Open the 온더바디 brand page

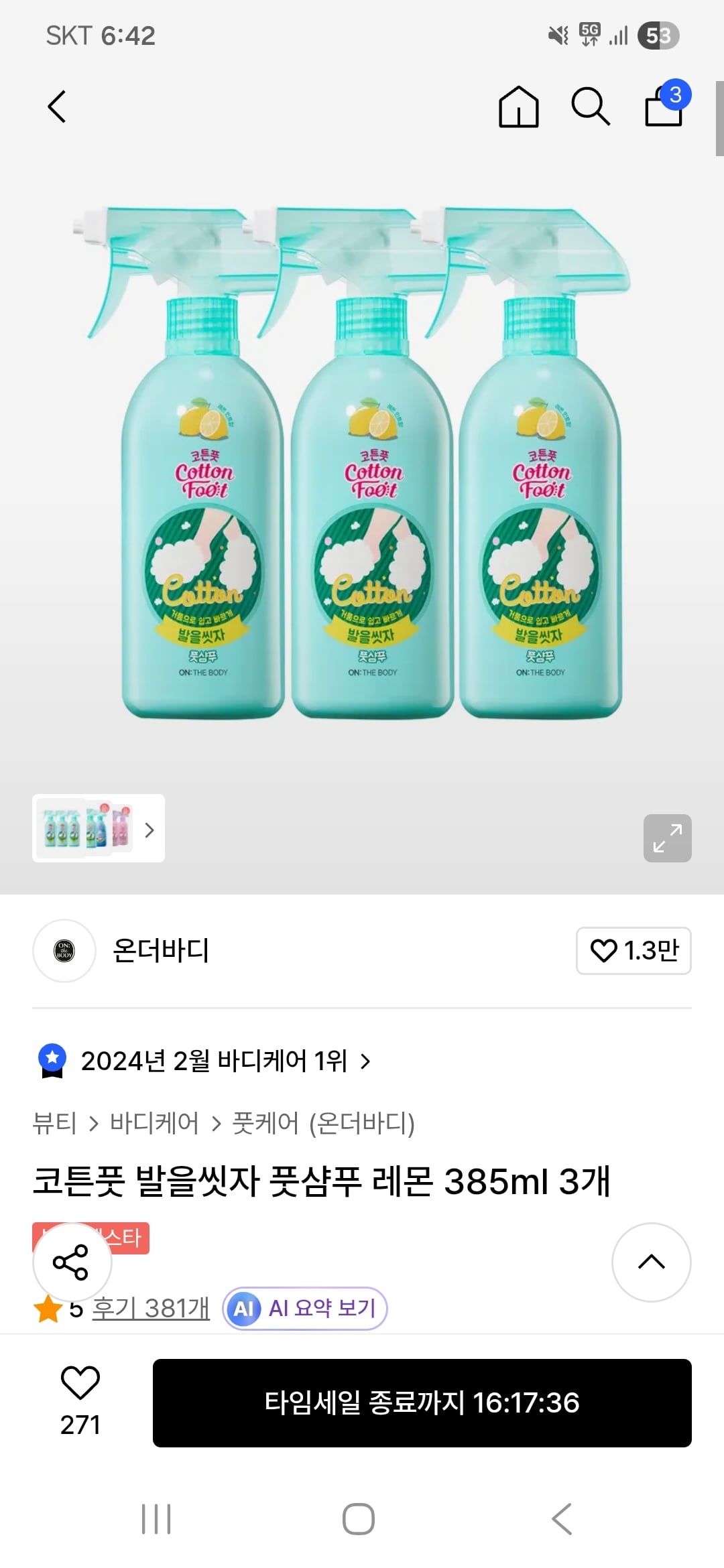tap(161, 950)
